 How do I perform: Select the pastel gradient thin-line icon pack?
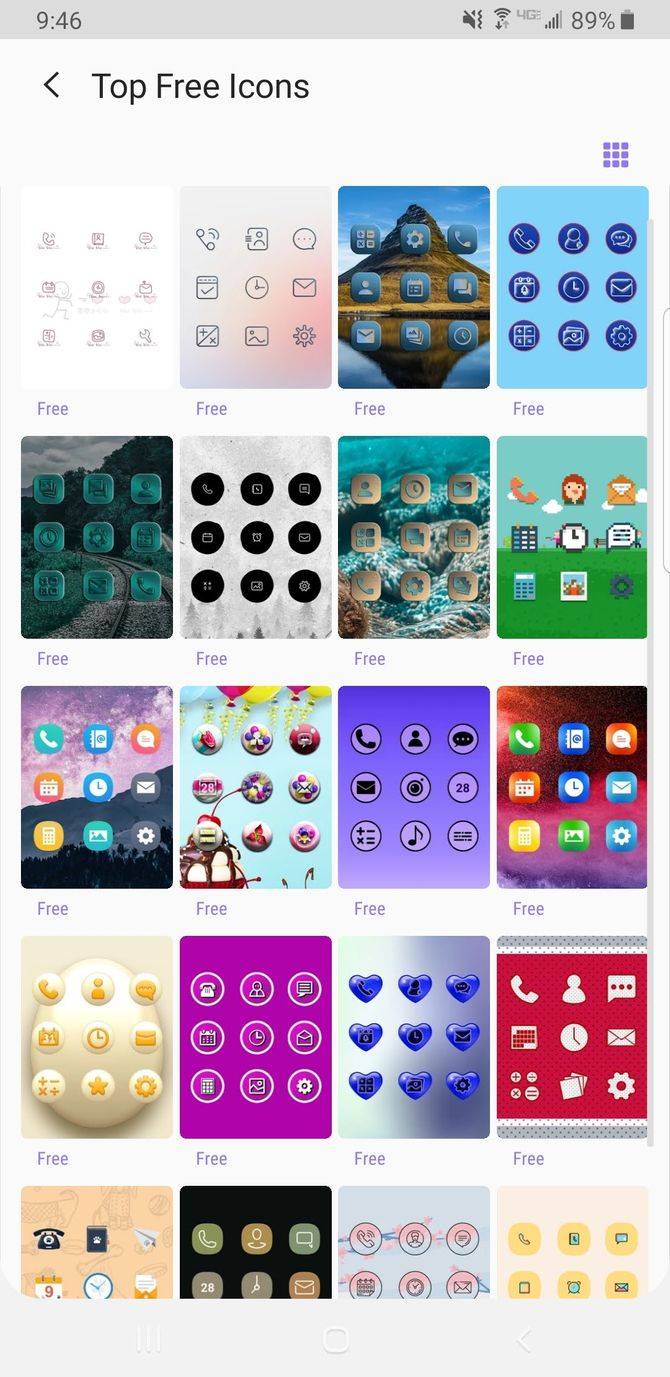pyautogui.click(x=256, y=287)
